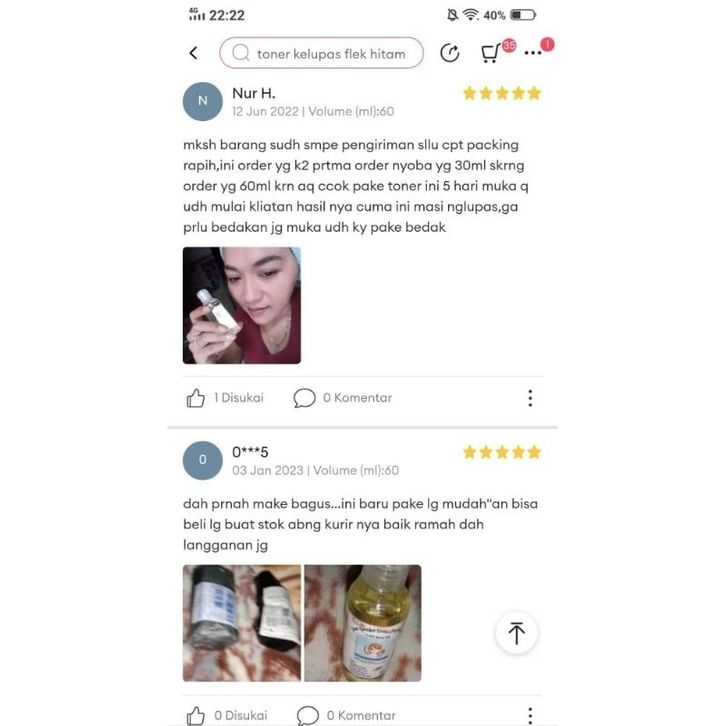The image size is (726, 726).
Task: View second photo in 0***5's review
Action: 362,623
